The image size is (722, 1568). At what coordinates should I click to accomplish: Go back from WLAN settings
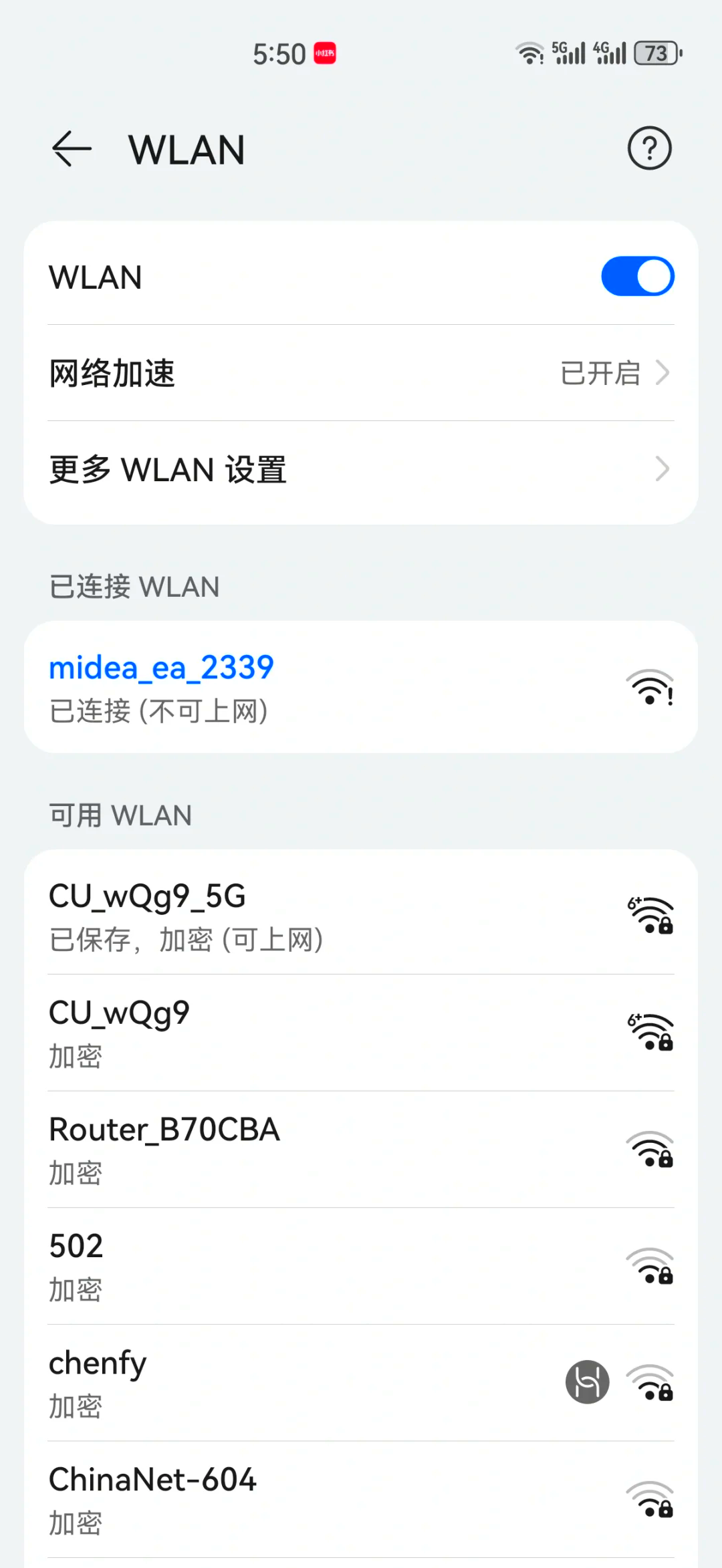(x=72, y=148)
